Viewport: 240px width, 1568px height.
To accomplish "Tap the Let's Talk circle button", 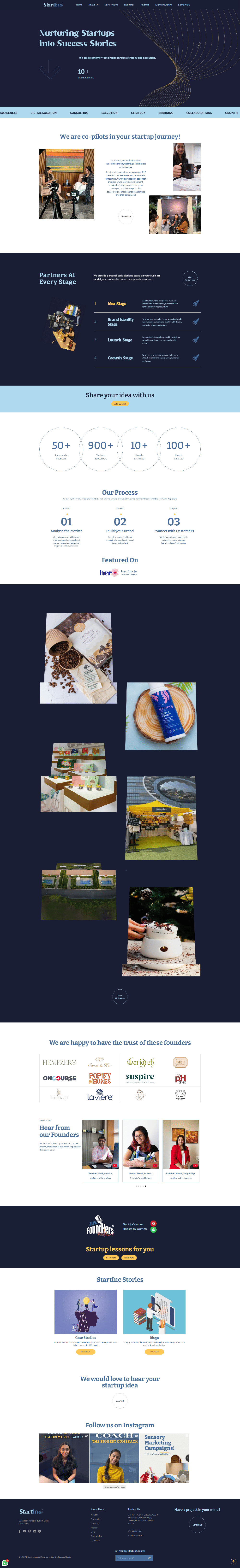I will [120, 1401].
